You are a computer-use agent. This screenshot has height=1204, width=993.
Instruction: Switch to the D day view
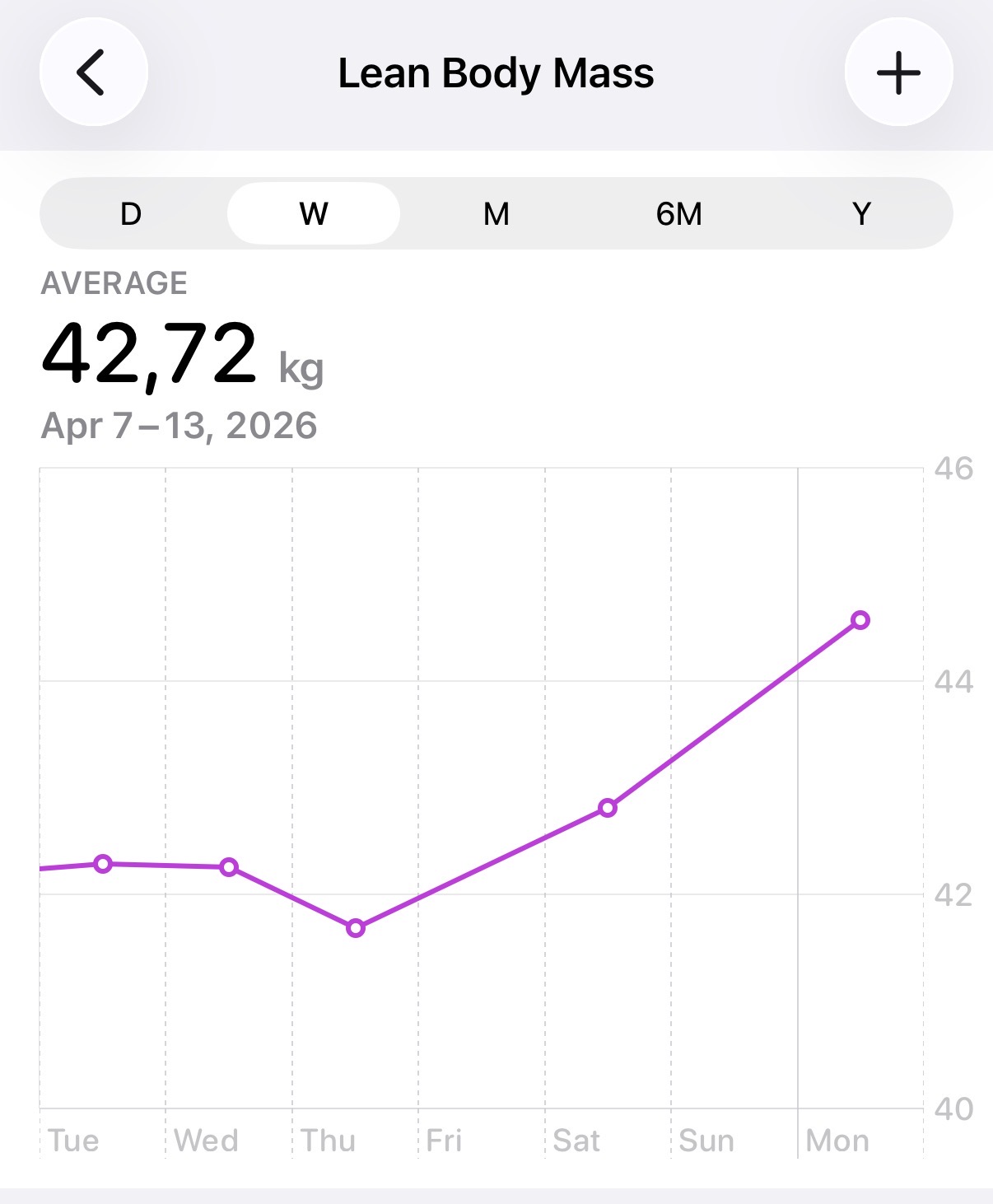click(131, 214)
